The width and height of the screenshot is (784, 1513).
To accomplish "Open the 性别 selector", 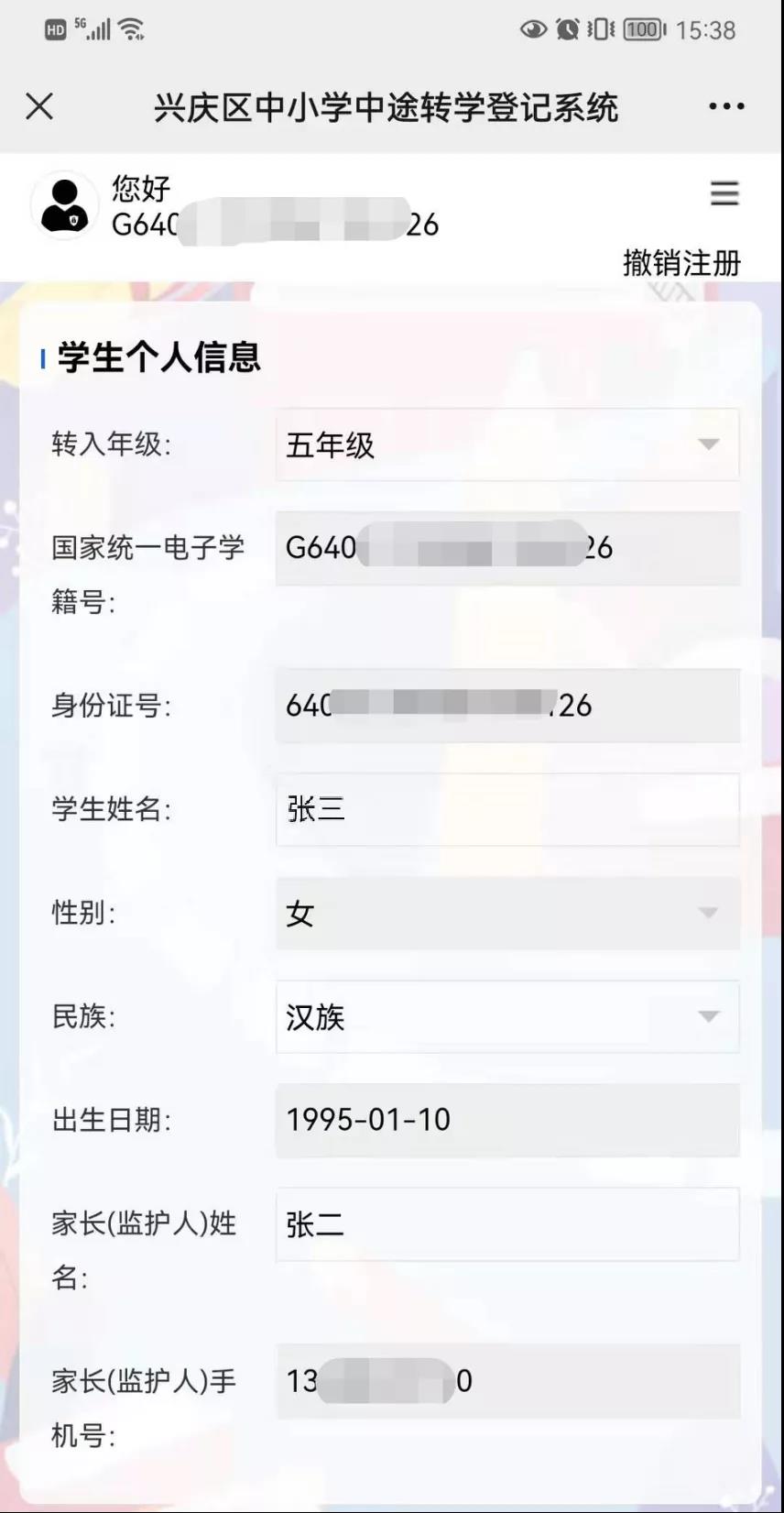I will click(507, 913).
